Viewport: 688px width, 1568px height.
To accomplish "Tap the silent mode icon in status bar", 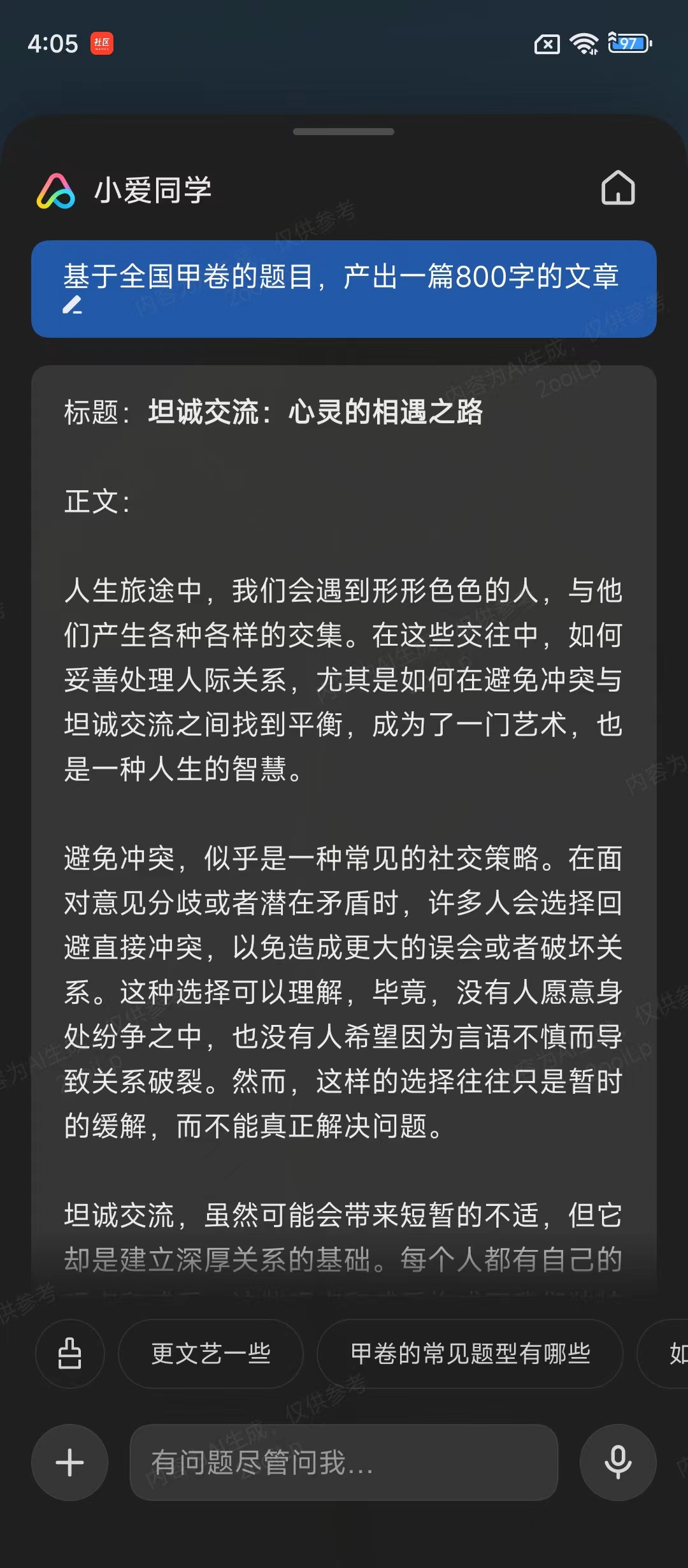I will click(x=548, y=43).
